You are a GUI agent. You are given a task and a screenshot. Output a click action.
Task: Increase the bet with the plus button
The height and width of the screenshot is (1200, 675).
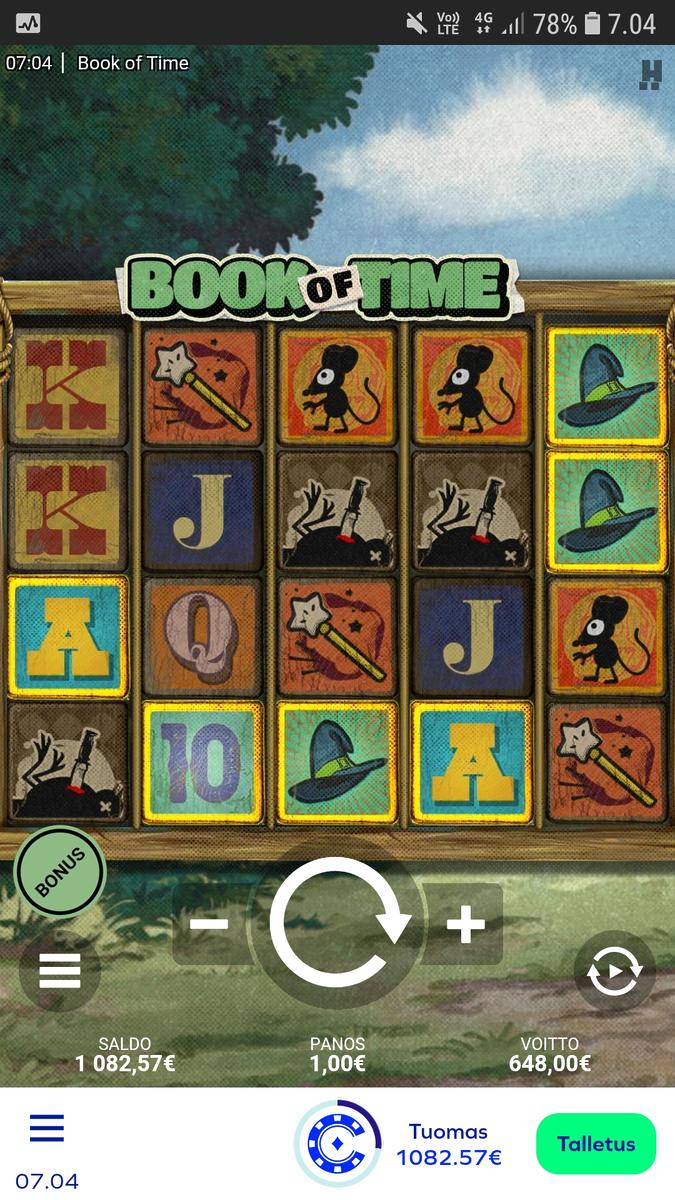(465, 925)
